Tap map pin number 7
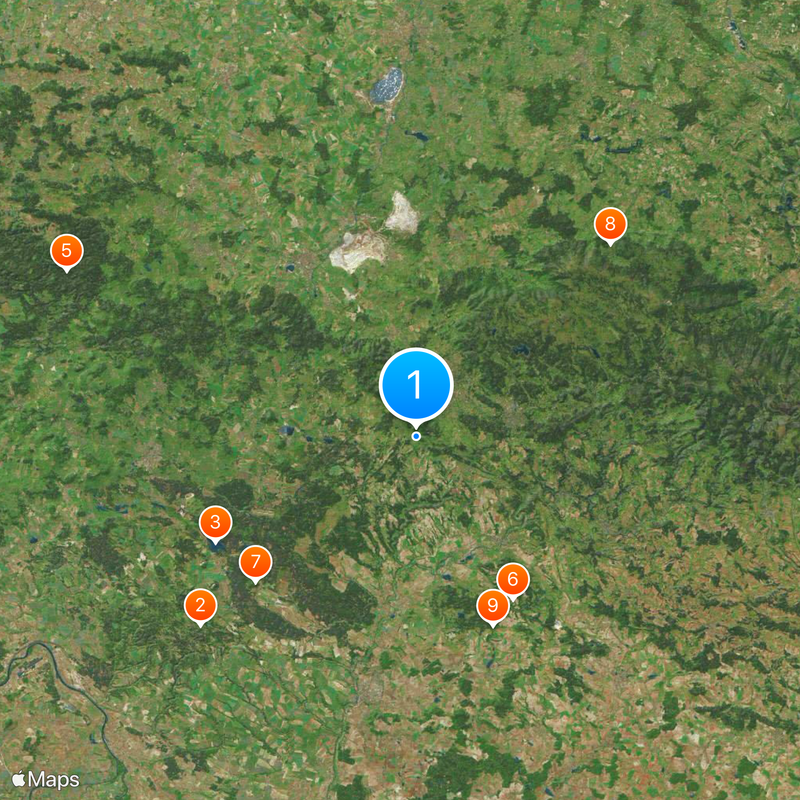Screen dimensions: 800x800 tap(256, 561)
